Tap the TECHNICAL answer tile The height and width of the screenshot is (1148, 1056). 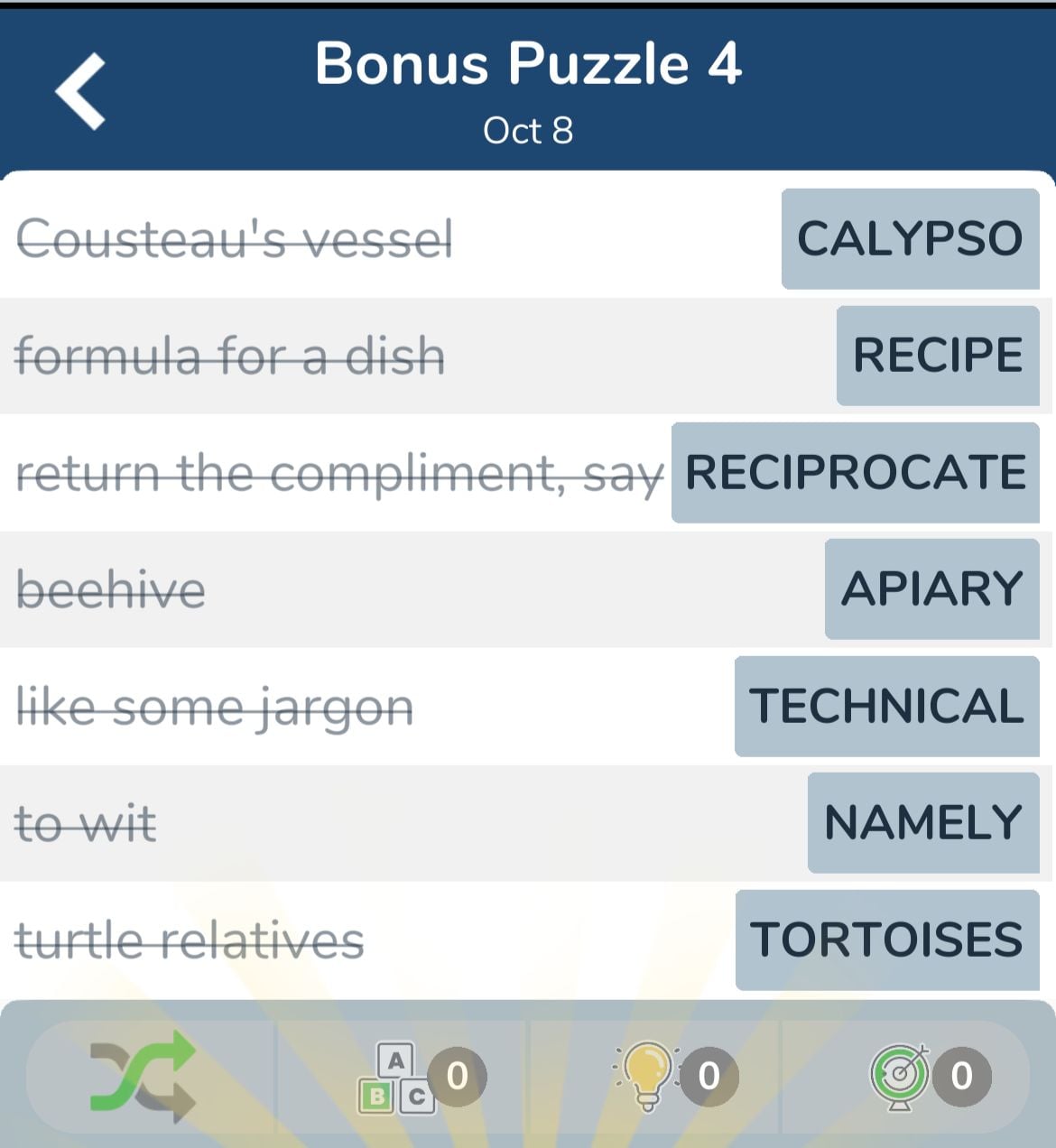click(x=887, y=705)
